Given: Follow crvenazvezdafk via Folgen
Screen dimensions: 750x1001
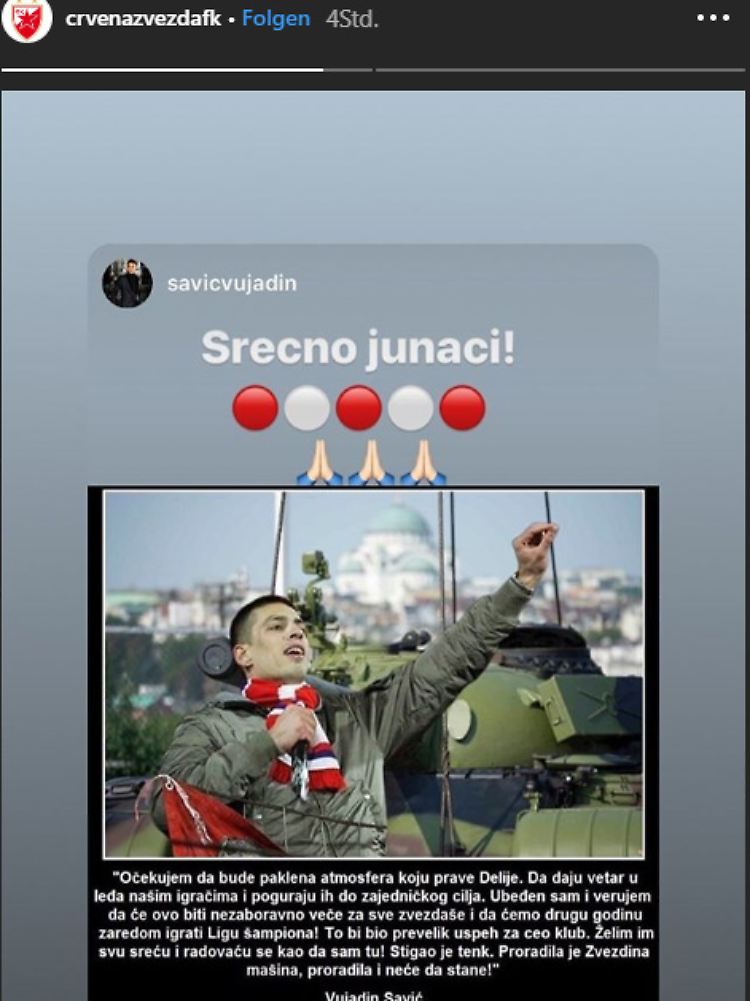Looking at the screenshot, I should (x=278, y=20).
